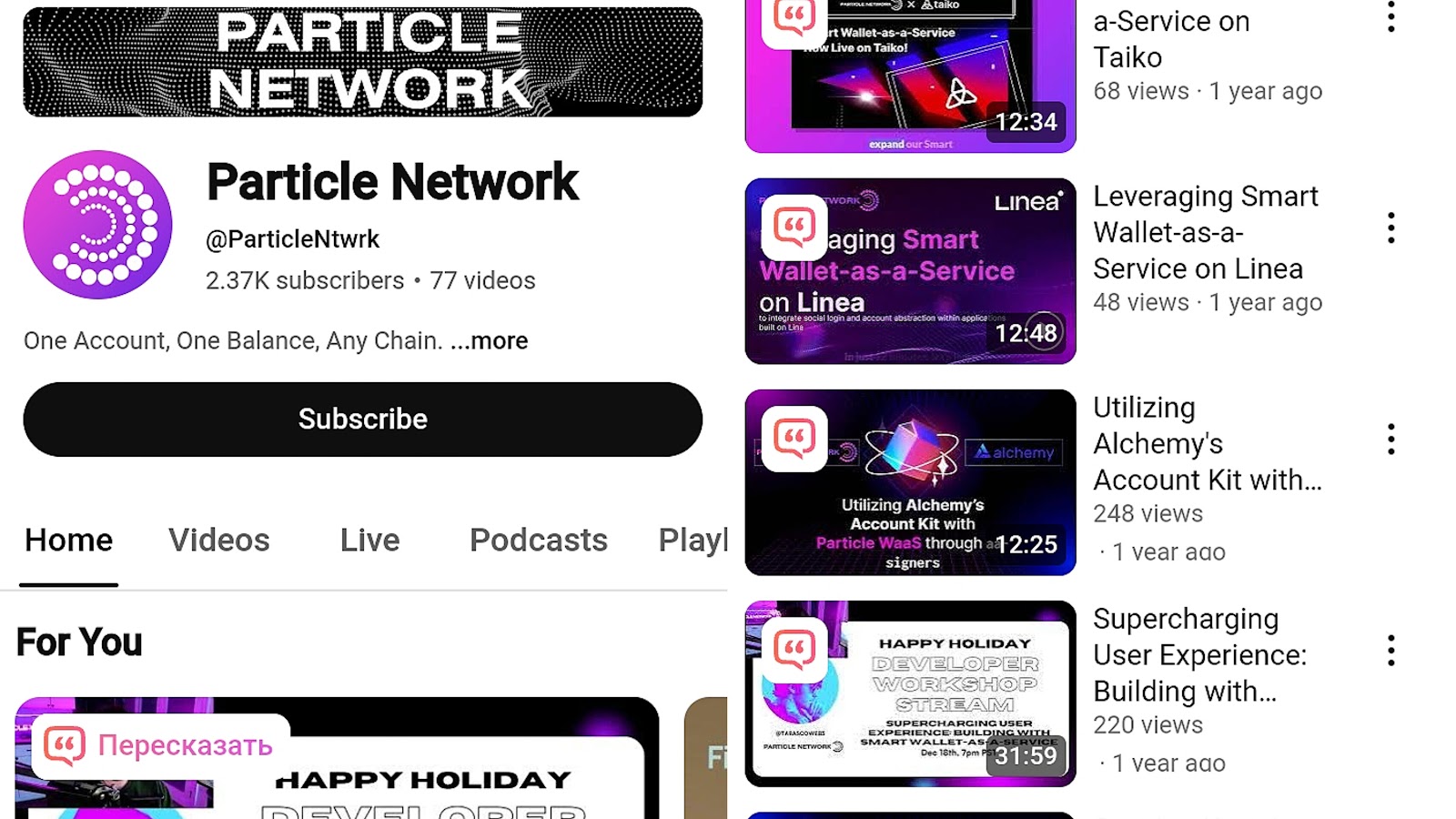
Task: Expand channel description with ...more
Action: point(490,341)
